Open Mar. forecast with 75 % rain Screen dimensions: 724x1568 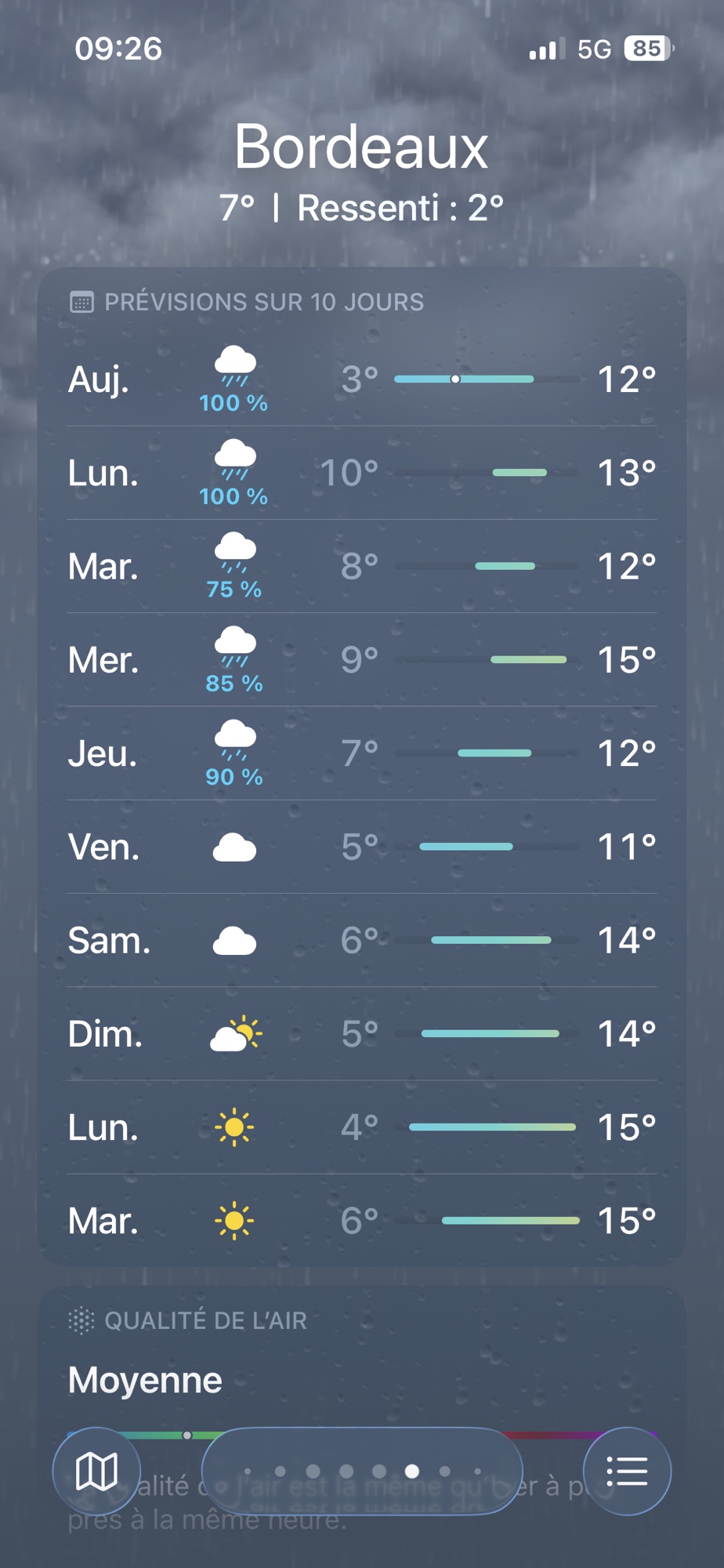tap(362, 567)
